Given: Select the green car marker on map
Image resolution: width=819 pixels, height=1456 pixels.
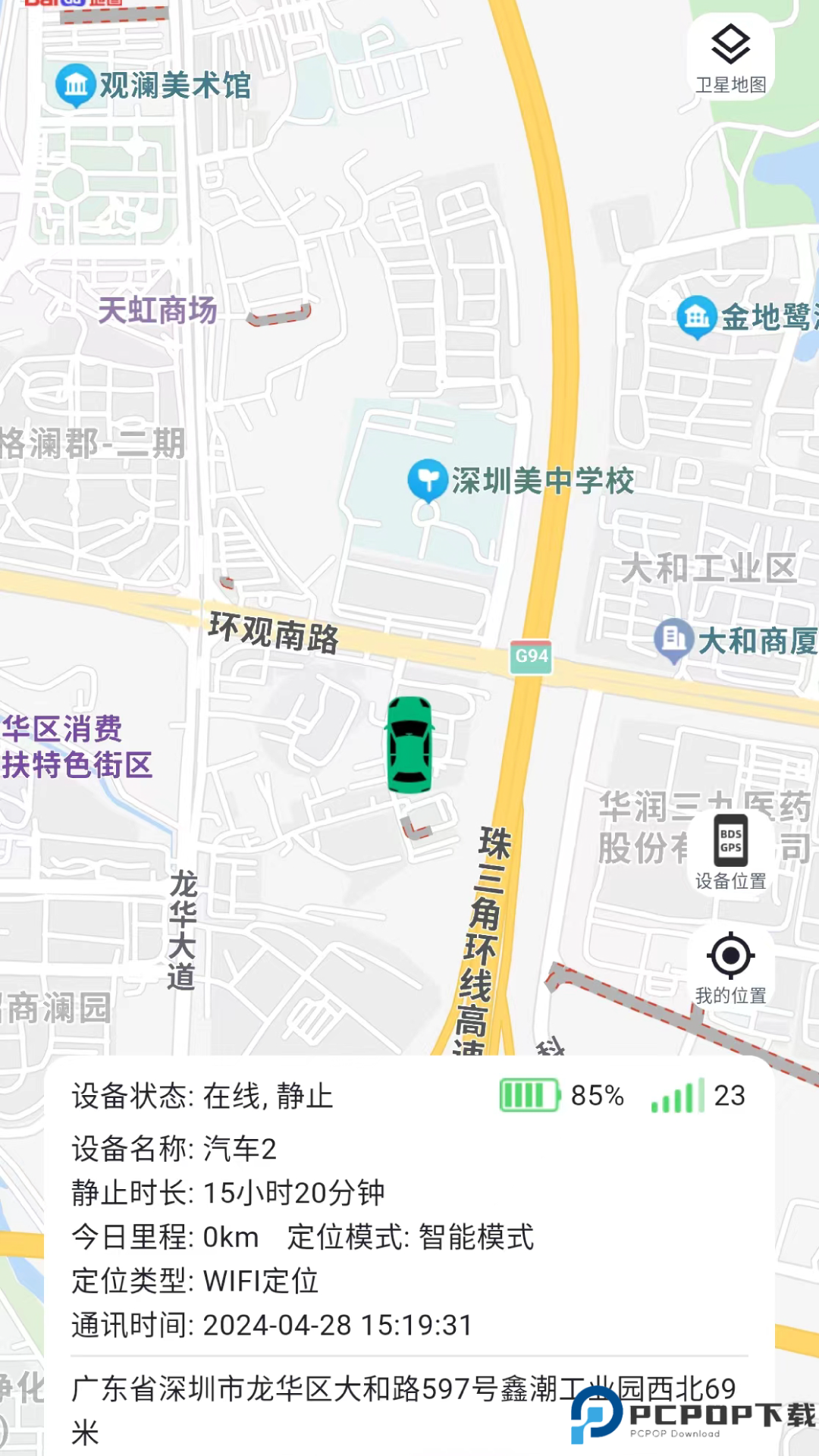Looking at the screenshot, I should pyautogui.click(x=410, y=745).
